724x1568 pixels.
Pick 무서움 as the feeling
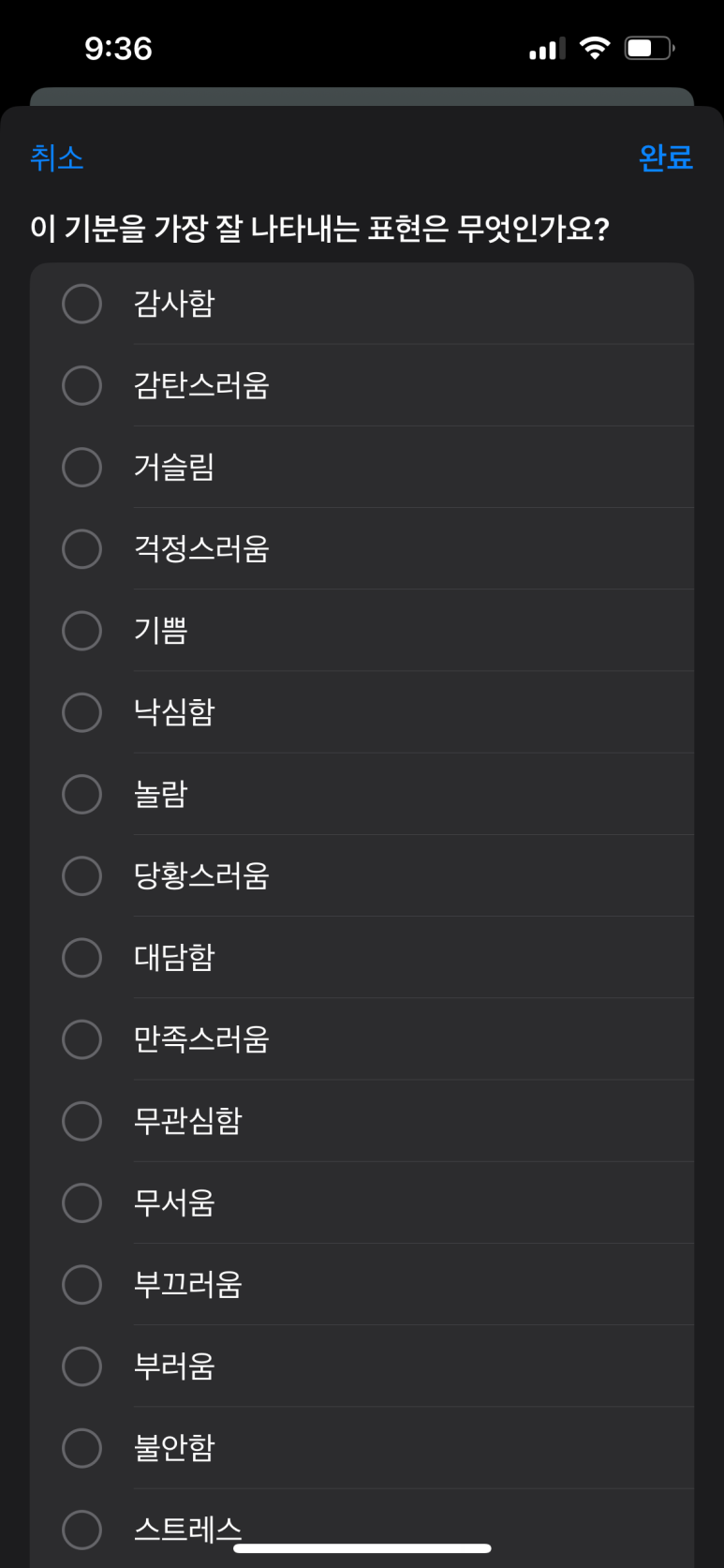coord(362,1202)
